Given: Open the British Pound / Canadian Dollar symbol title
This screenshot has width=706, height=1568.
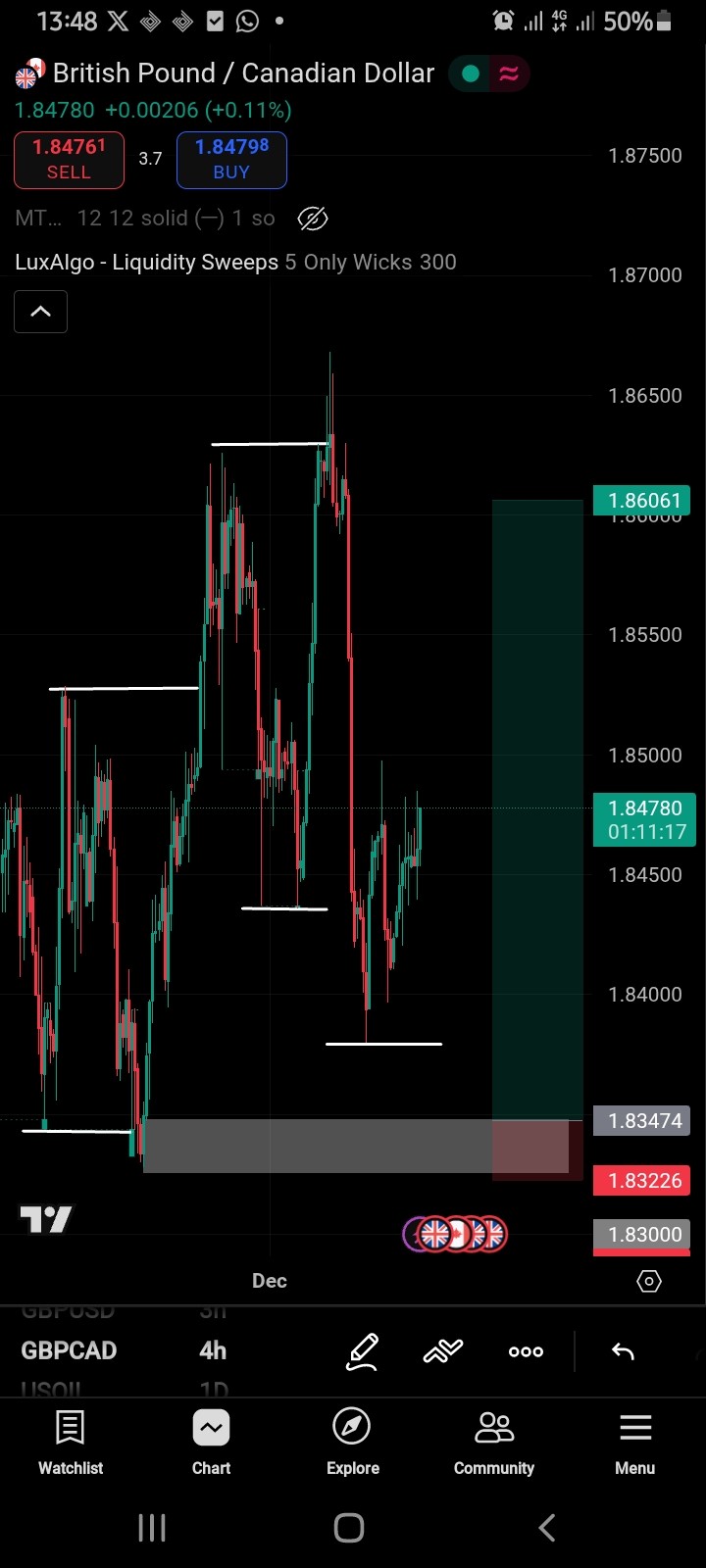Looking at the screenshot, I should pyautogui.click(x=243, y=73).
